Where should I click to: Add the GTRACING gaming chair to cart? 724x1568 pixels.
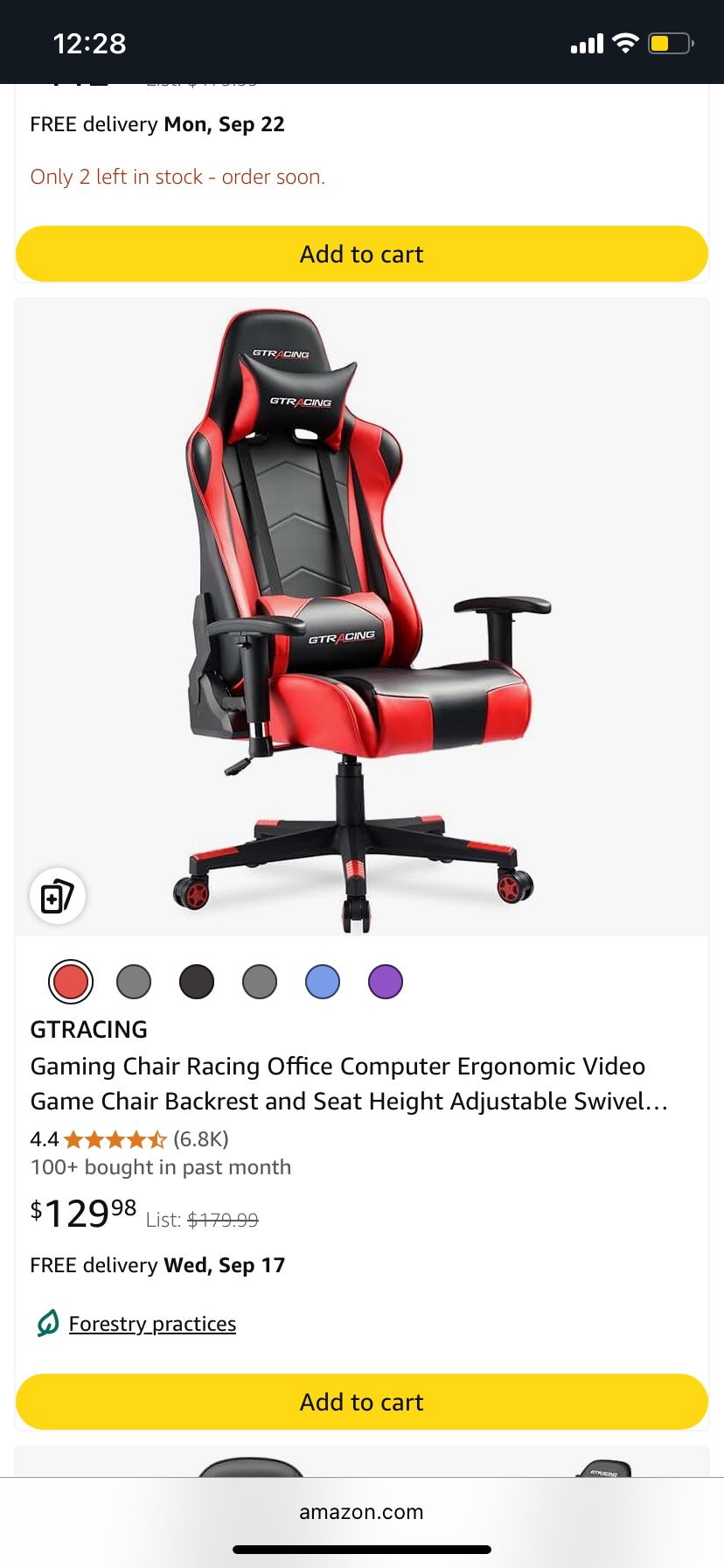click(x=361, y=1402)
